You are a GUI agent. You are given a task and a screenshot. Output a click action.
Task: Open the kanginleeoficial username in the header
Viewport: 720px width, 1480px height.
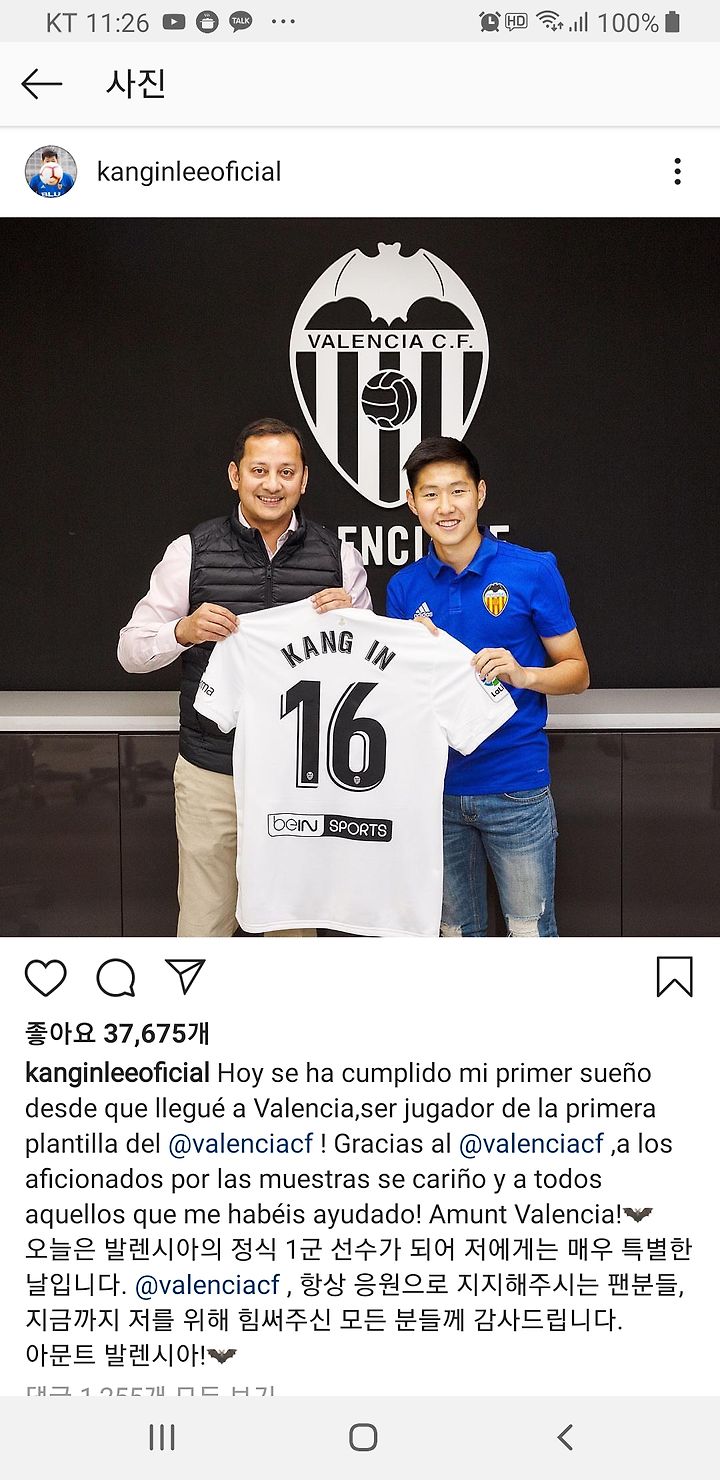[189, 172]
